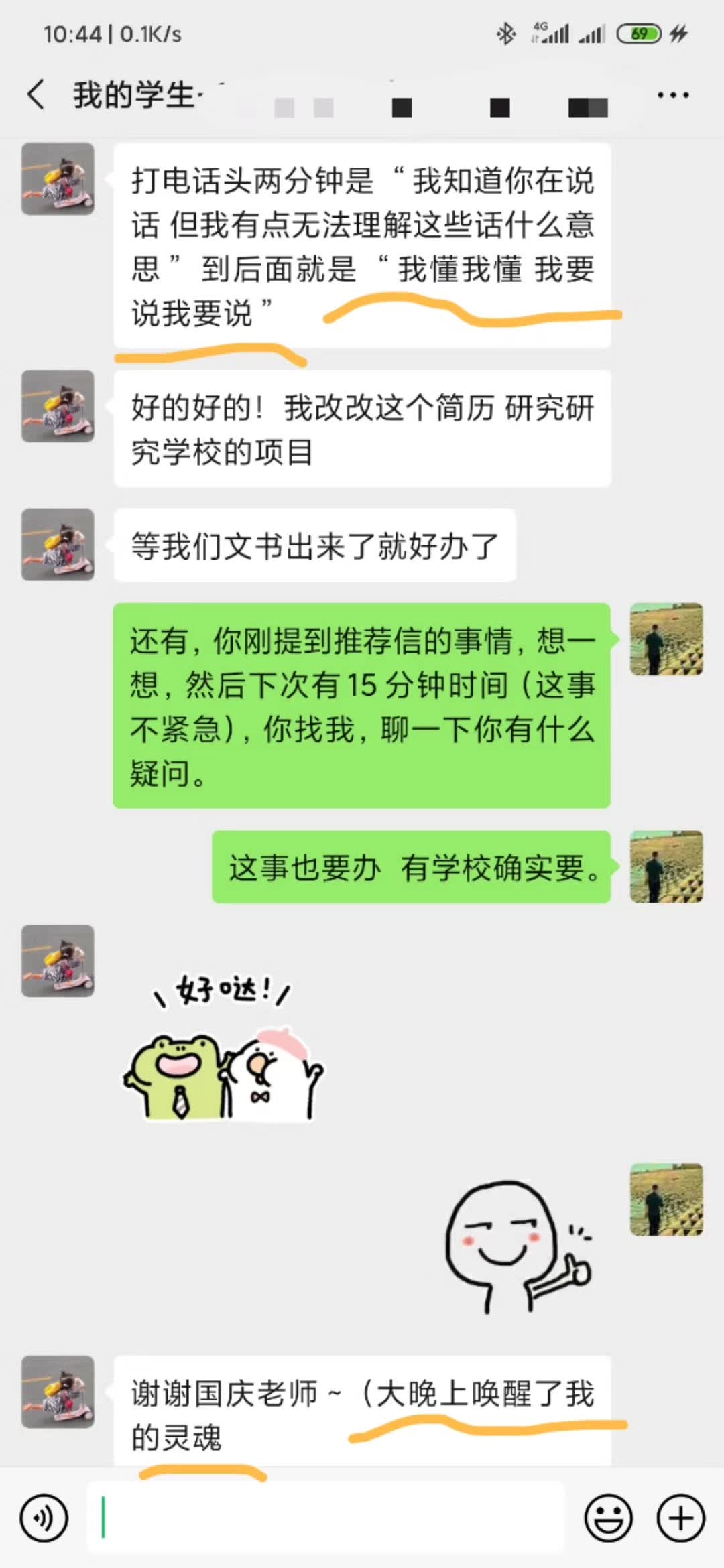Open chat info via three-dot menu
The height and width of the screenshot is (1568, 724).
672,95
